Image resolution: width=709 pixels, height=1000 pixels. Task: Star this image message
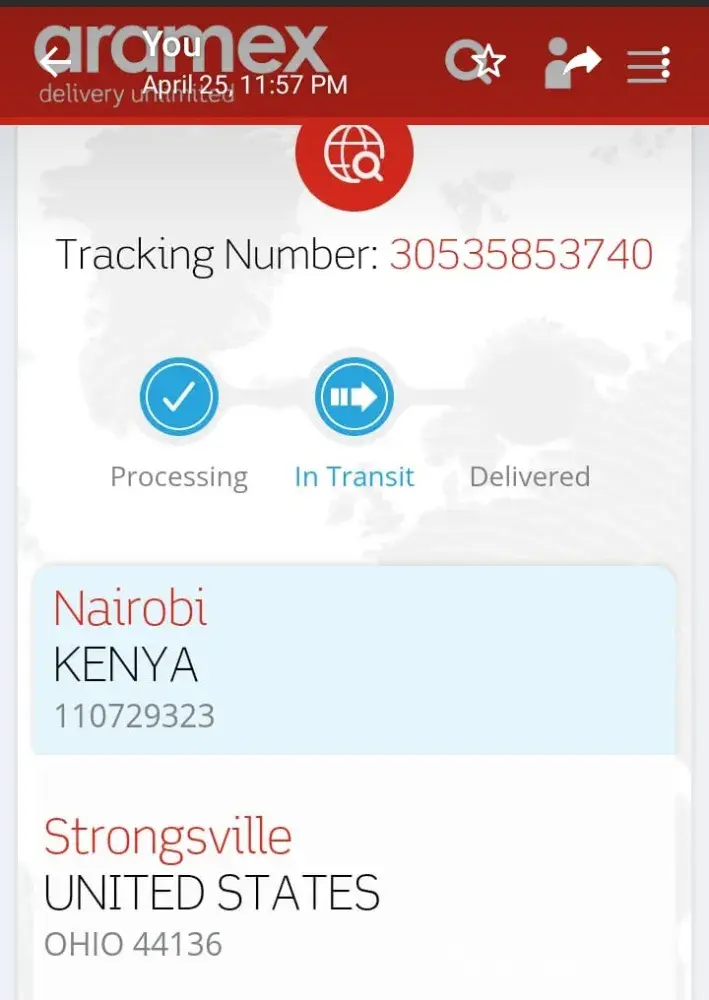tap(489, 63)
